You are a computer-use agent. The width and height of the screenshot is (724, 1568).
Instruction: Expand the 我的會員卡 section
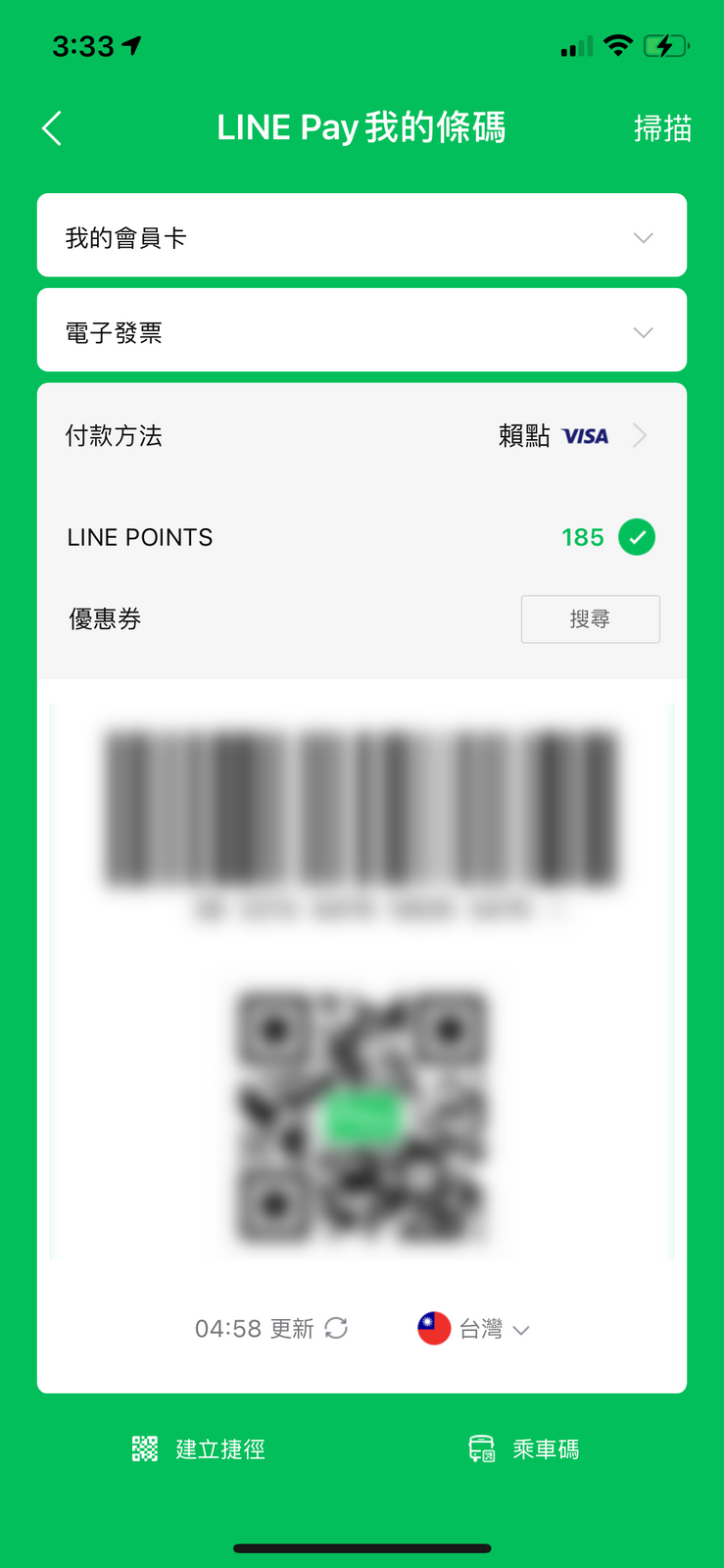click(362, 236)
